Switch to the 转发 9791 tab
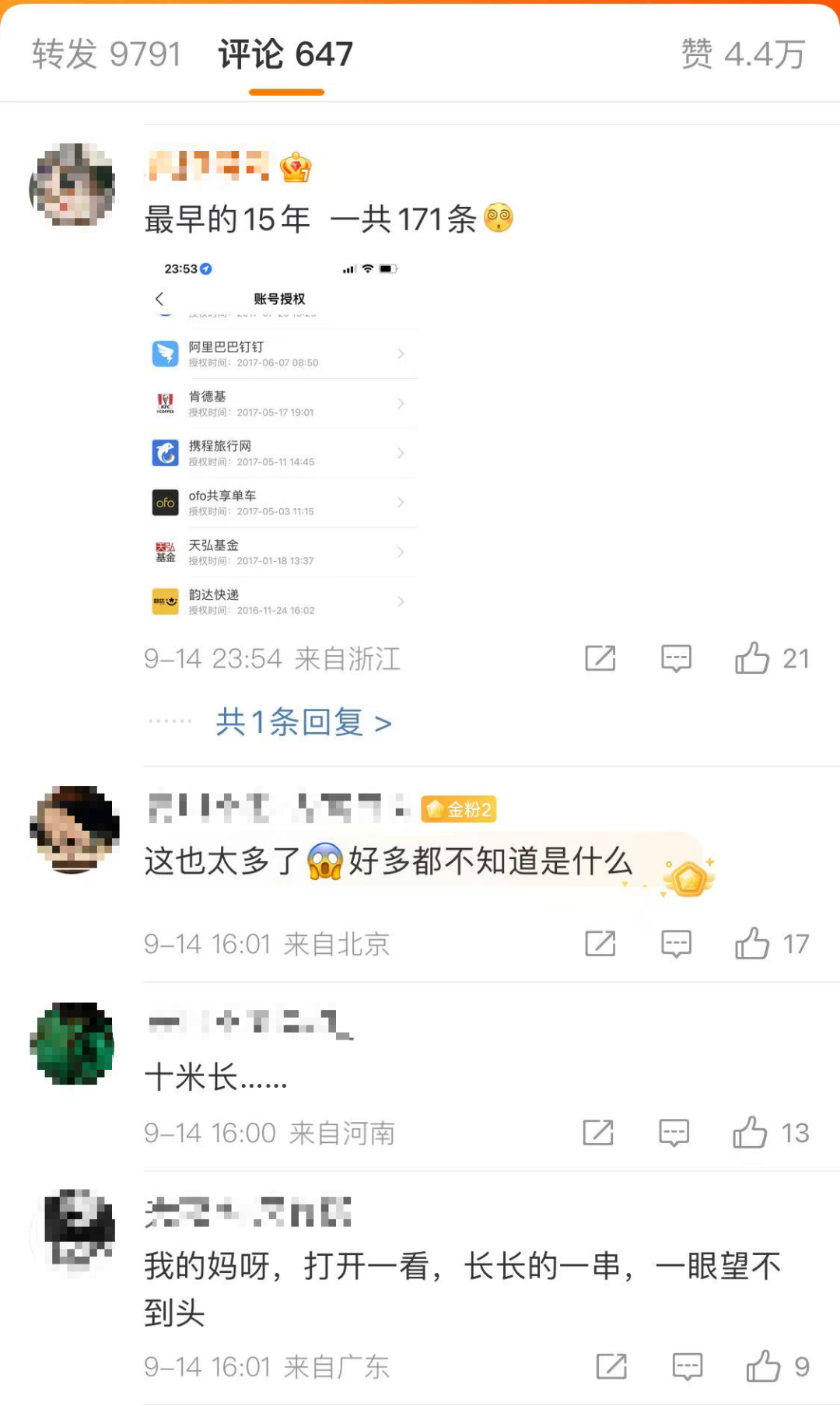This screenshot has width=840, height=1406. [105, 54]
